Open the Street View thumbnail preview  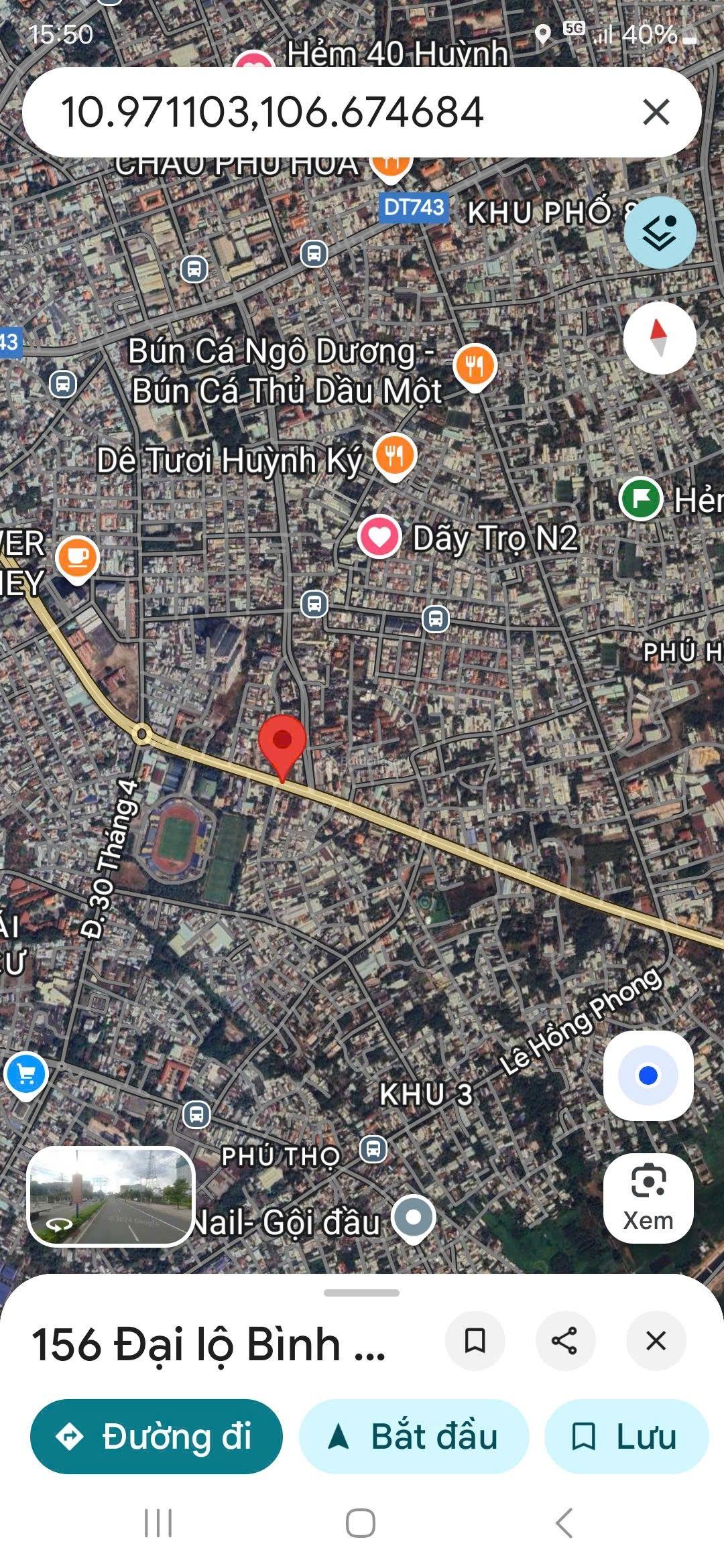tap(111, 1197)
